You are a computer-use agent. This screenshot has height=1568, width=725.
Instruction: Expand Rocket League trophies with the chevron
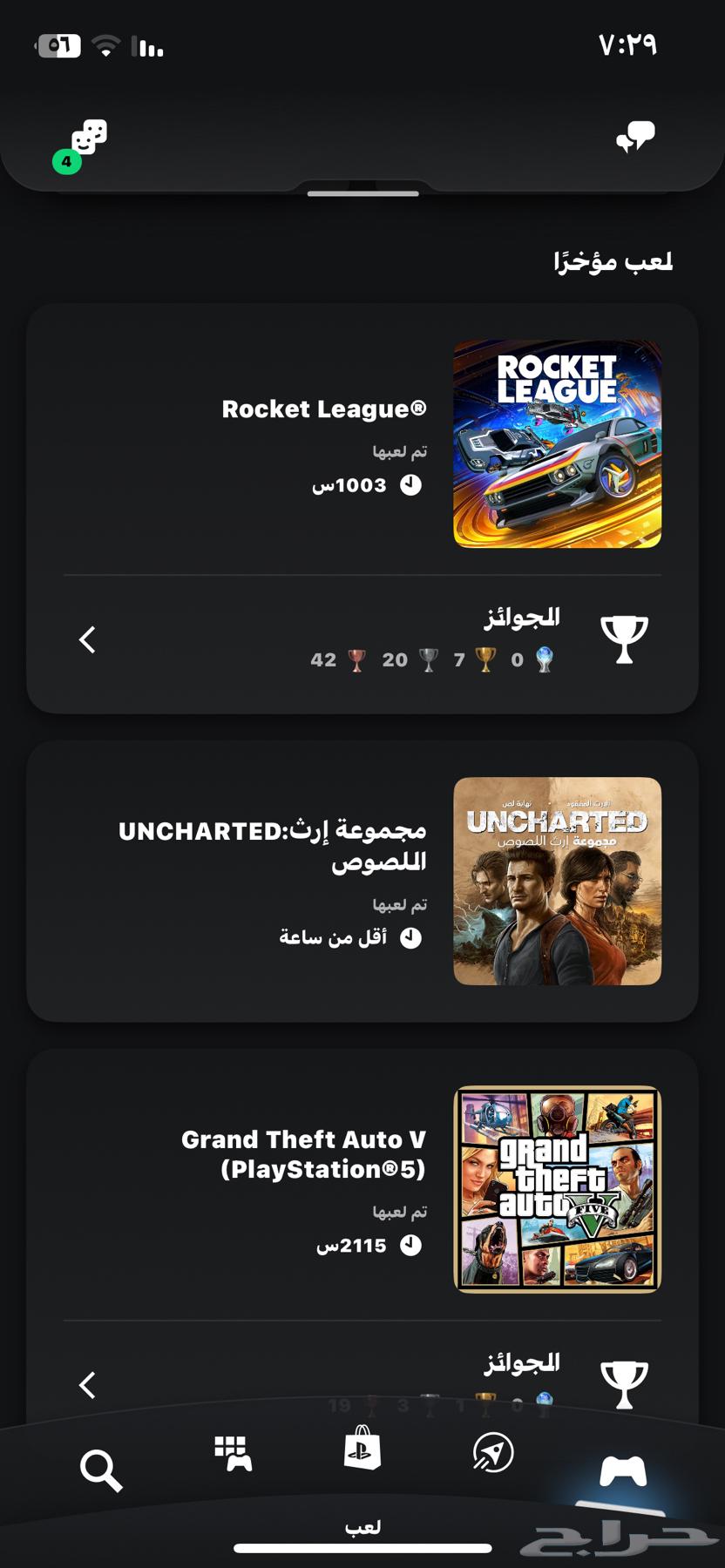coord(87,639)
